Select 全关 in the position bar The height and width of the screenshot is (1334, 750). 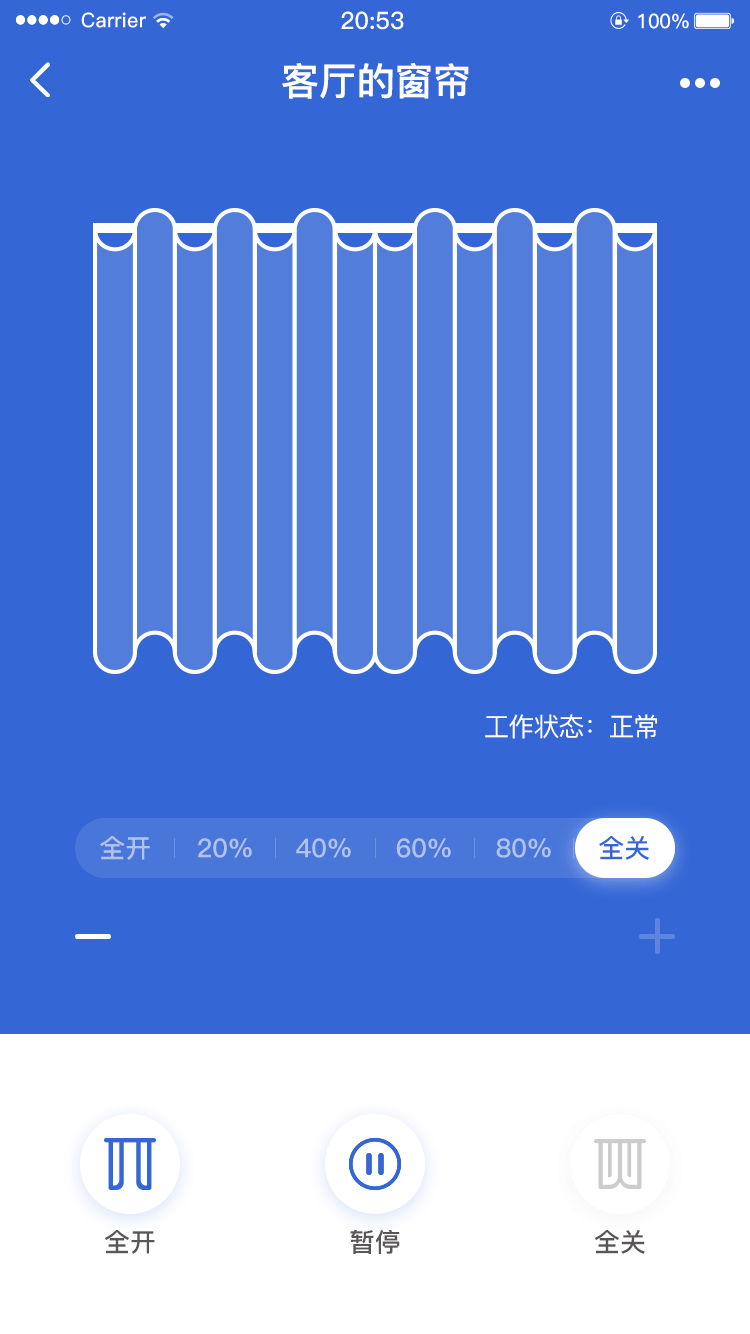(x=625, y=849)
